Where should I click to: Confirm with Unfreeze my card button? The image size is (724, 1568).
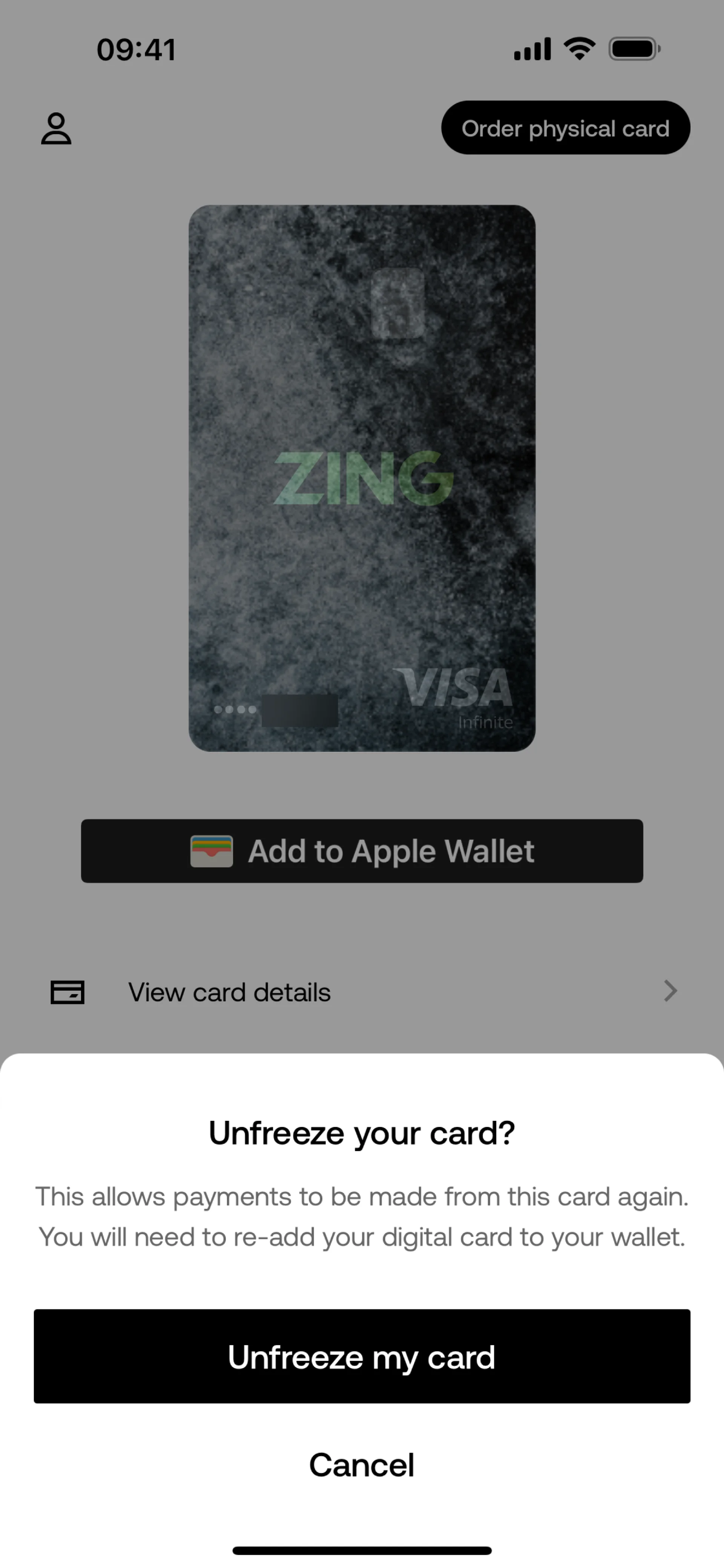tap(362, 1357)
